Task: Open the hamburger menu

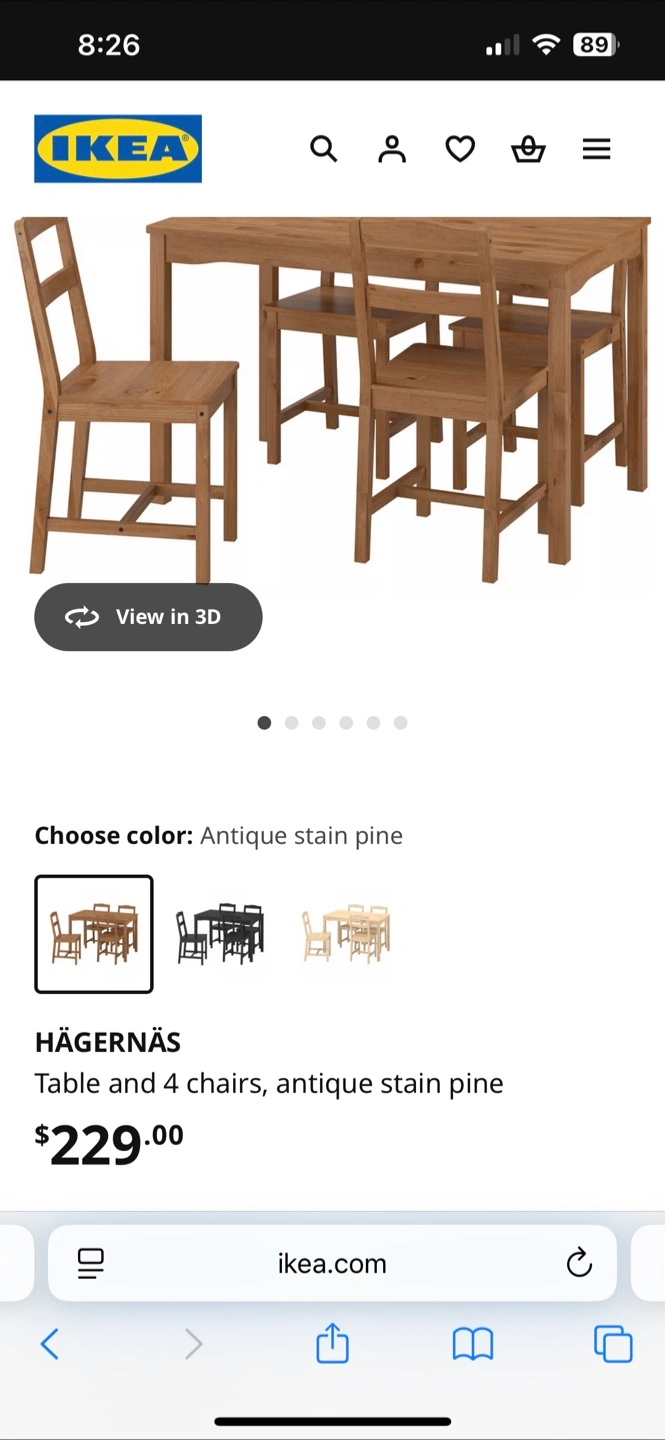Action: coord(596,149)
